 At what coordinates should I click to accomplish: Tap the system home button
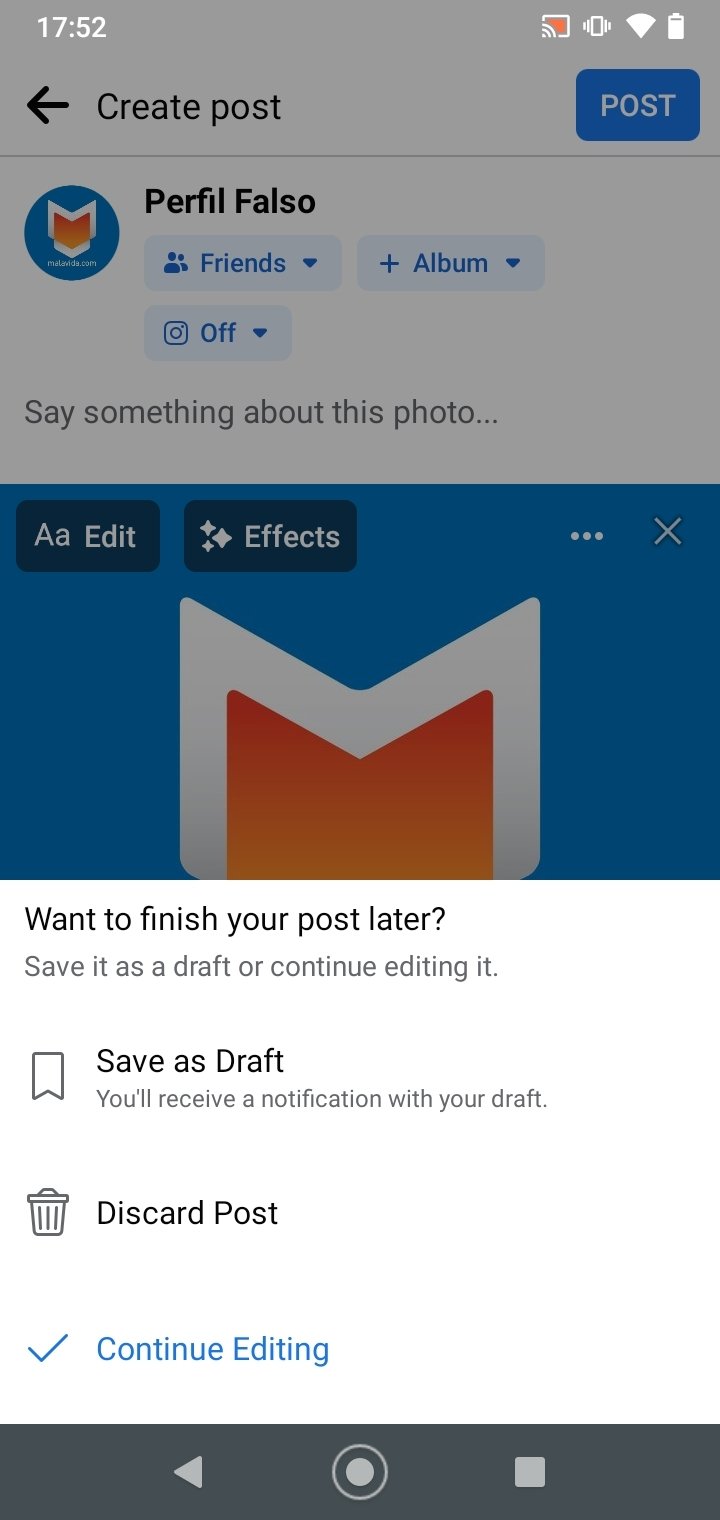click(360, 1471)
